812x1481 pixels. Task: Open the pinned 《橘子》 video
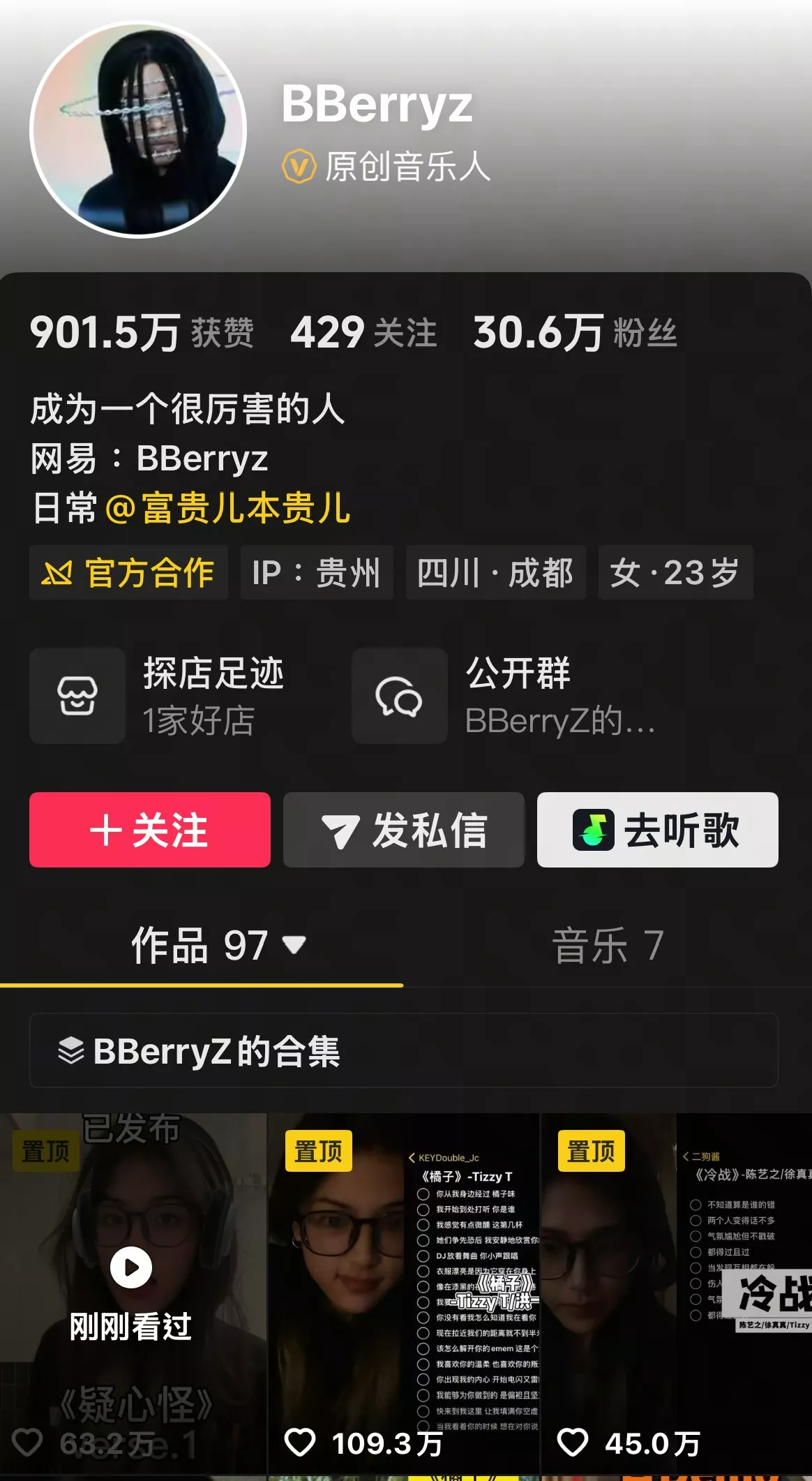[403, 1291]
